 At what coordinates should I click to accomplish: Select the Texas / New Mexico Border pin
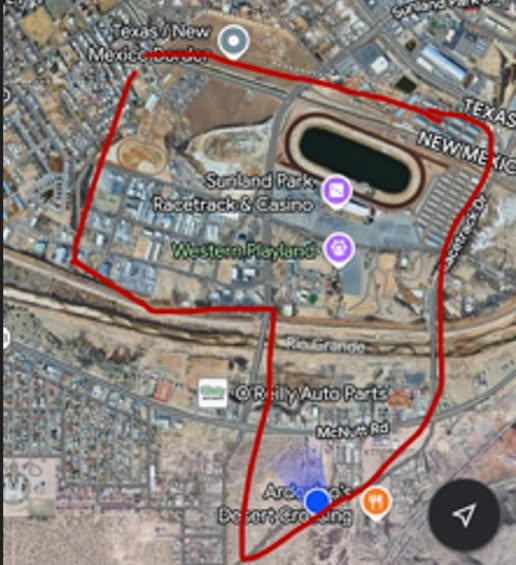coord(234,42)
